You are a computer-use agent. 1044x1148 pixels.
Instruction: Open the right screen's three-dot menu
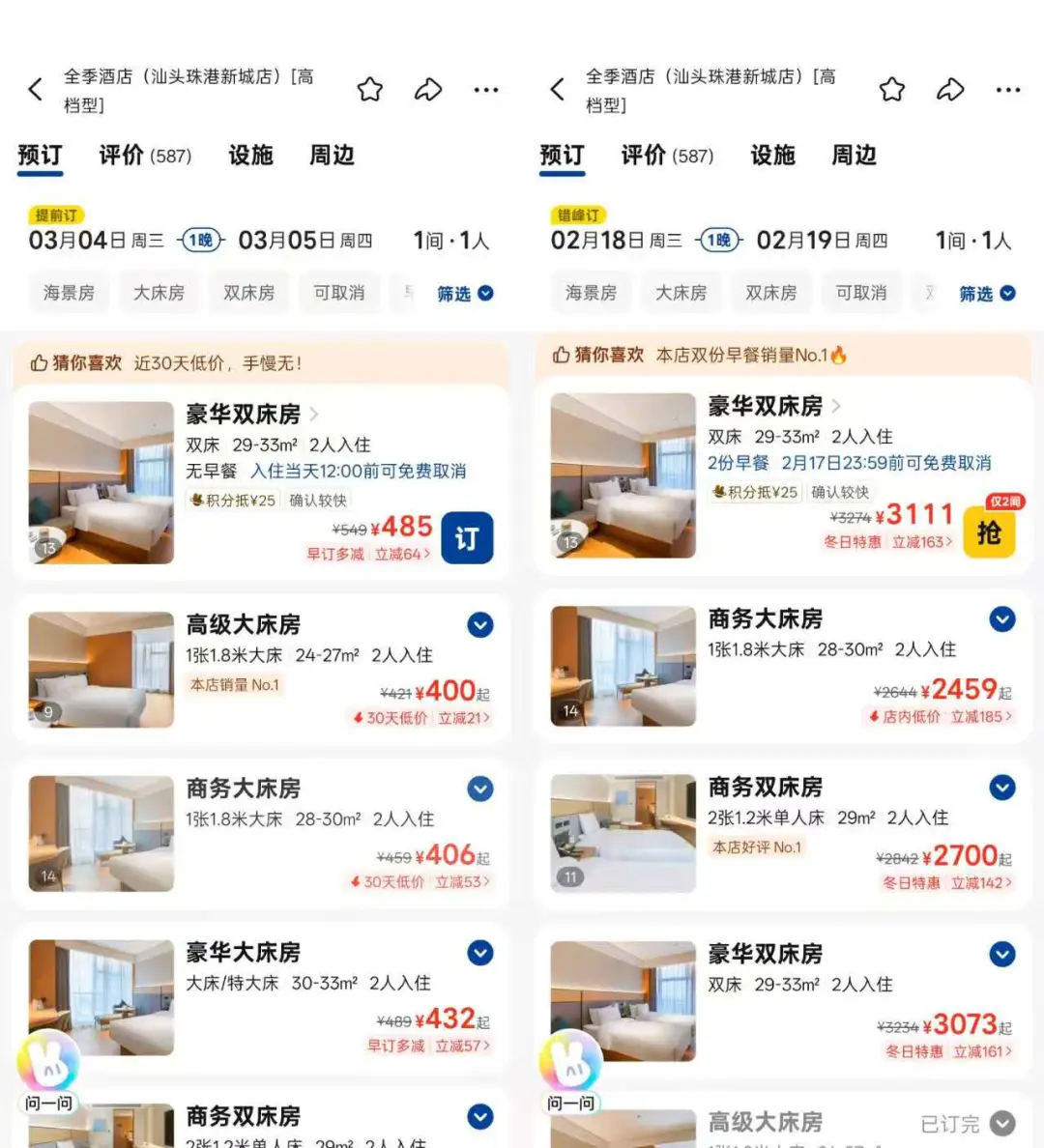(x=1008, y=89)
